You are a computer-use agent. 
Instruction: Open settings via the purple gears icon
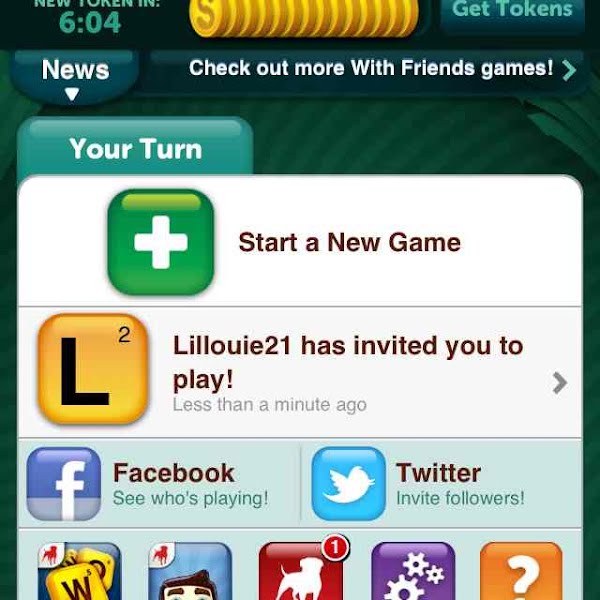pos(412,572)
